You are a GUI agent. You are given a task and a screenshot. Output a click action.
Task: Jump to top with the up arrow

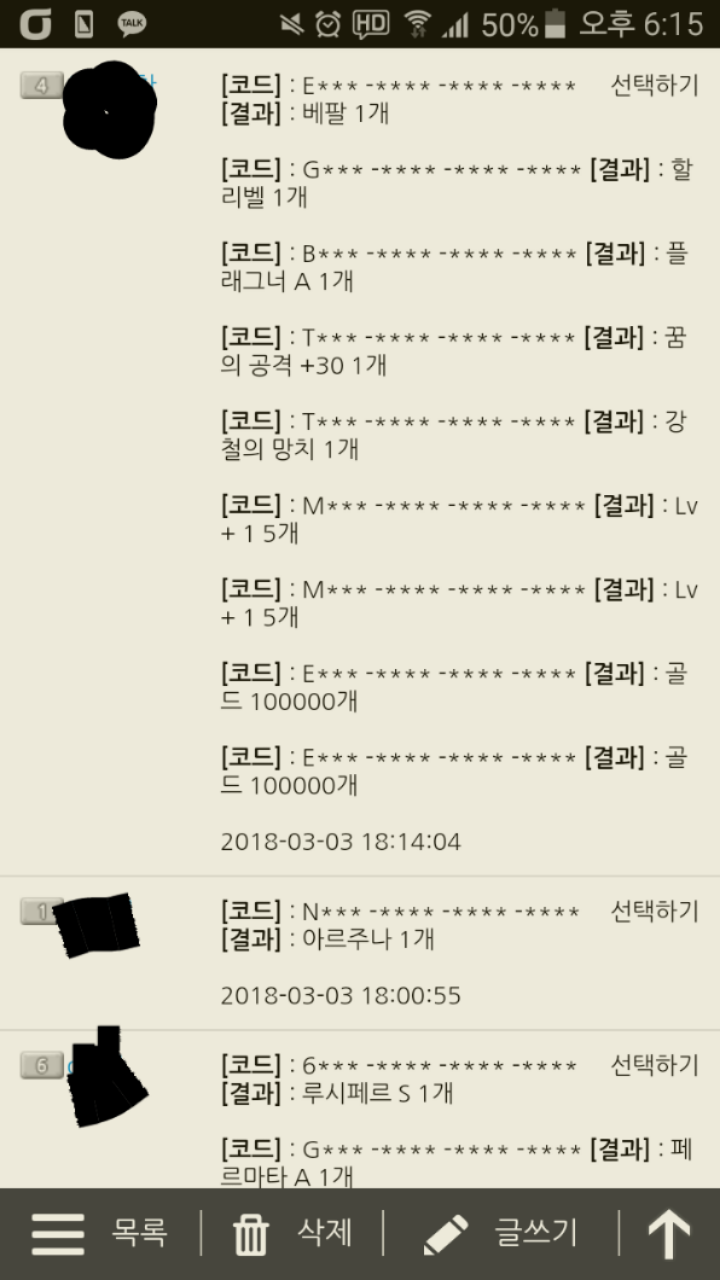pos(669,1234)
